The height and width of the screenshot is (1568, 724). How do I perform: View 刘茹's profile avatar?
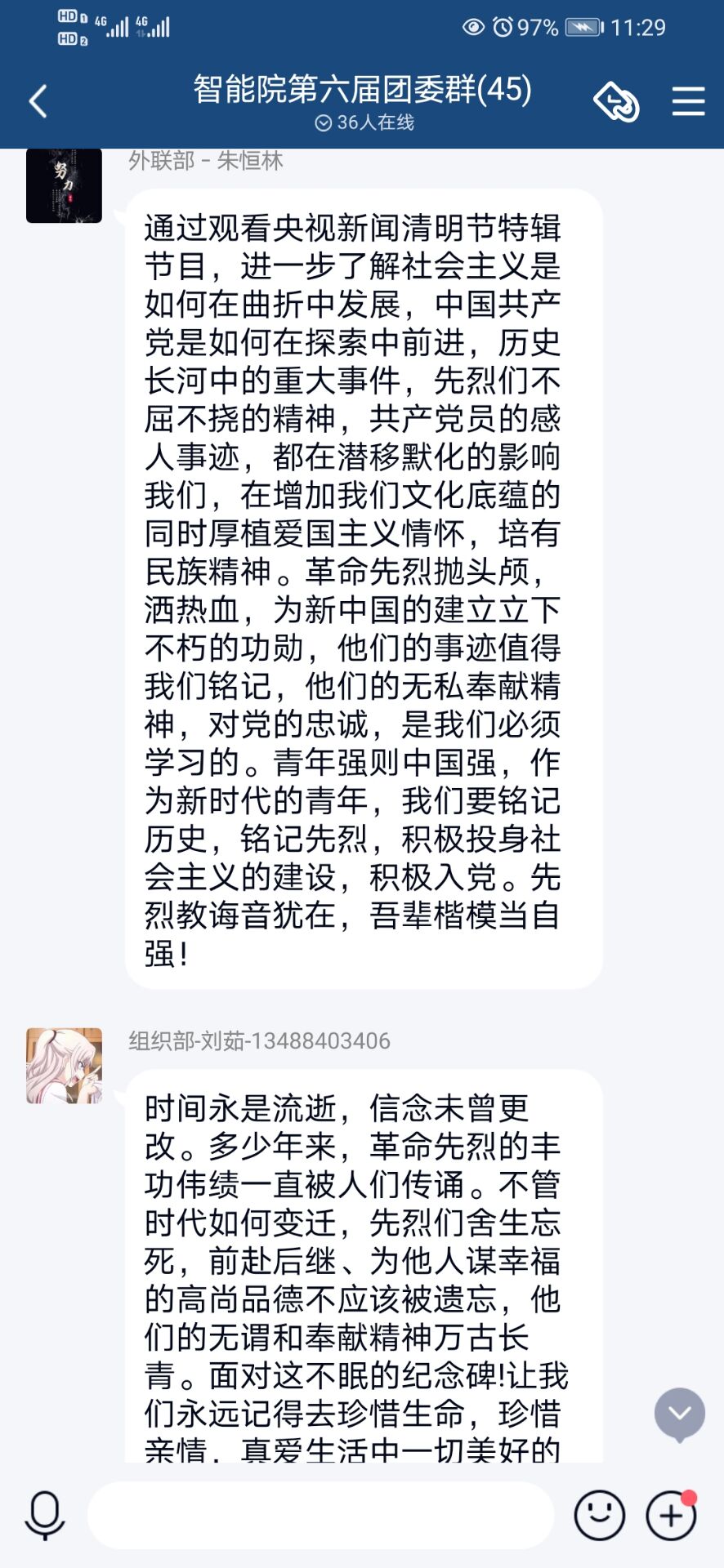pos(64,1066)
